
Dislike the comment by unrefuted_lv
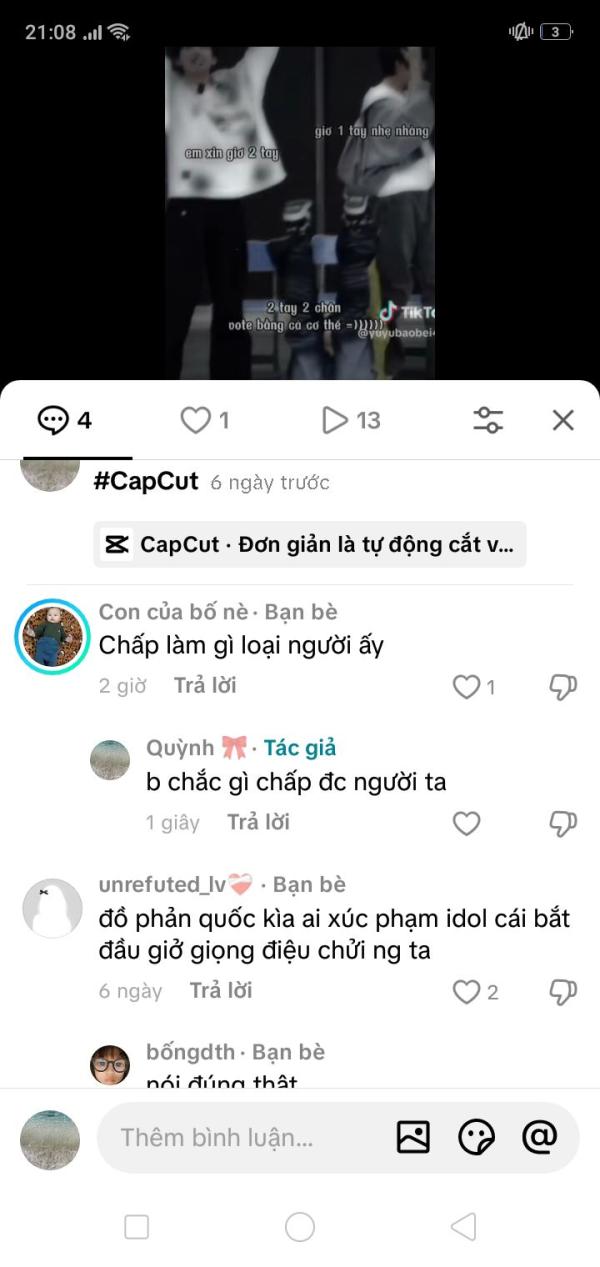point(563,992)
